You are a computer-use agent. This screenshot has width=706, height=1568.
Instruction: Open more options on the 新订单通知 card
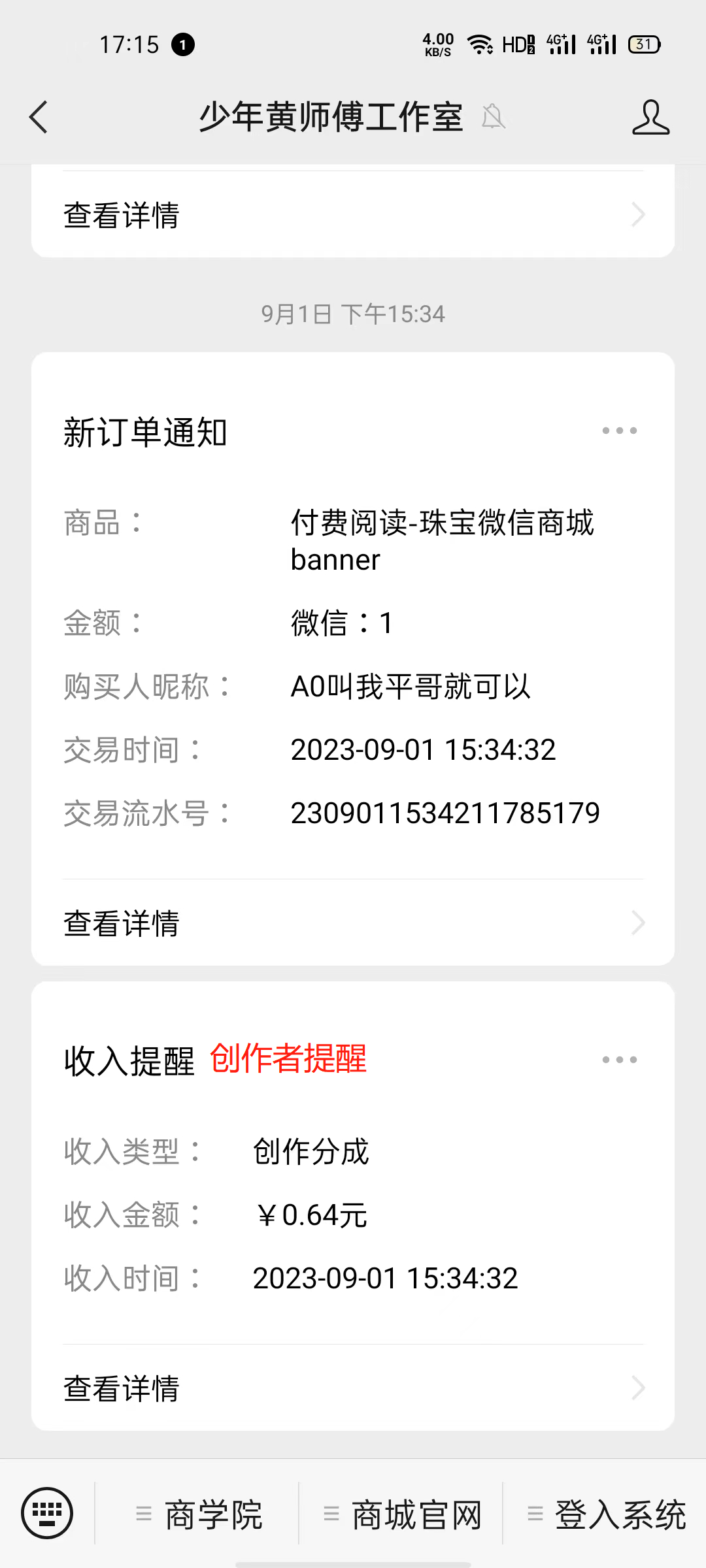pyautogui.click(x=618, y=429)
